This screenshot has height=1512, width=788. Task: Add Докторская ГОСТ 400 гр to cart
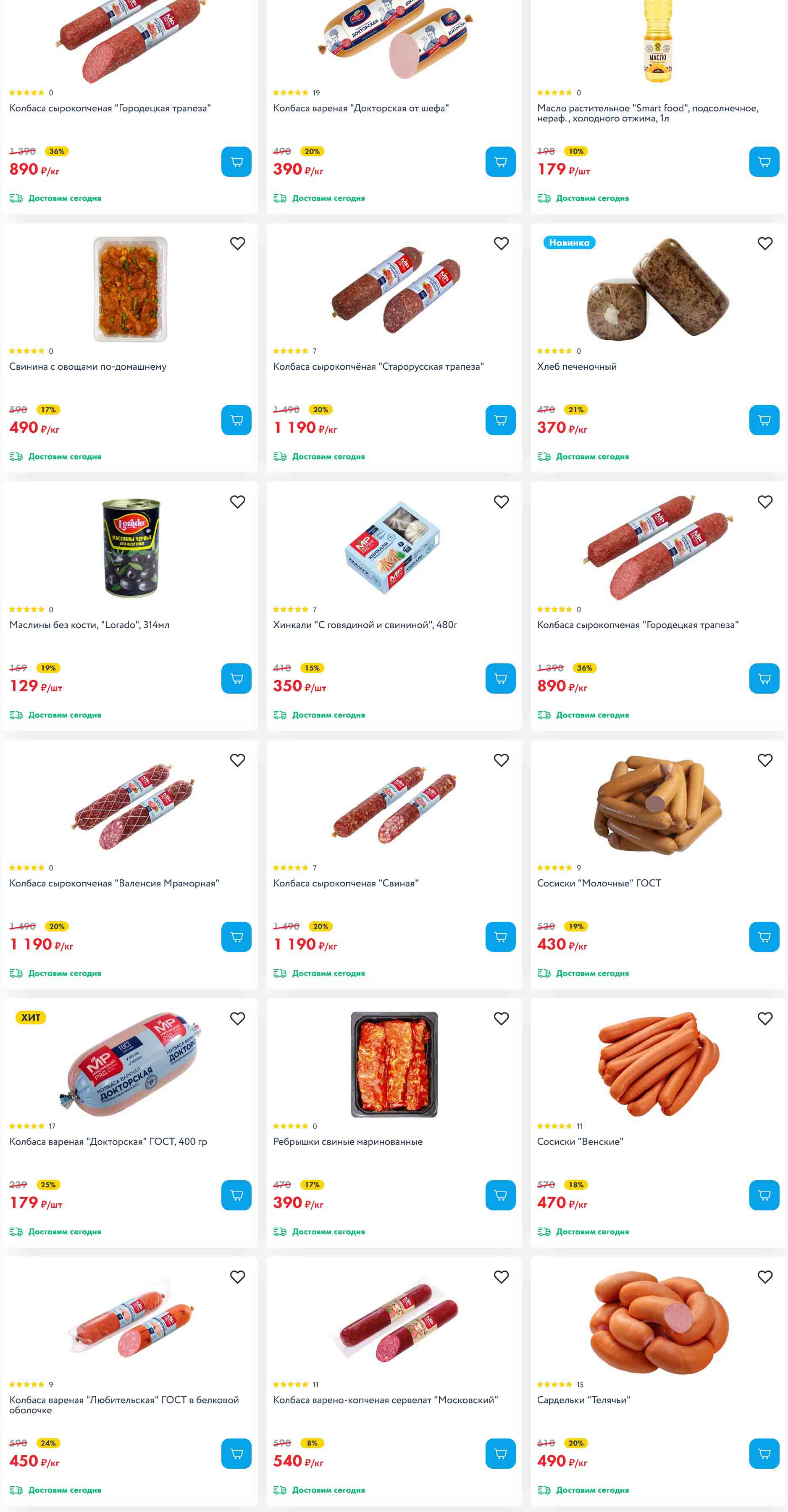tap(236, 1194)
